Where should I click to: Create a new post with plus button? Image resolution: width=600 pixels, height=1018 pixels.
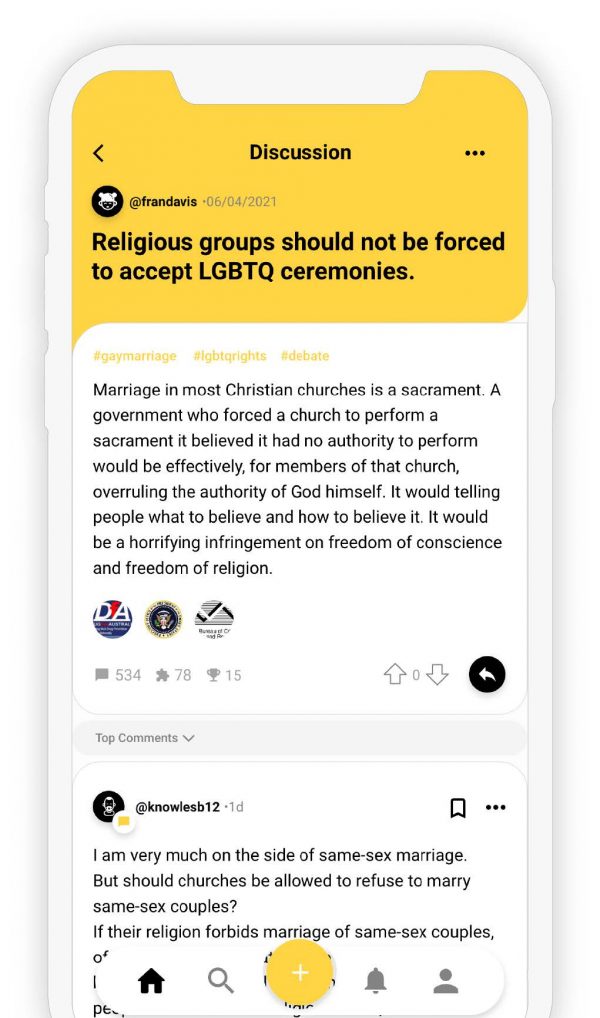tap(299, 973)
